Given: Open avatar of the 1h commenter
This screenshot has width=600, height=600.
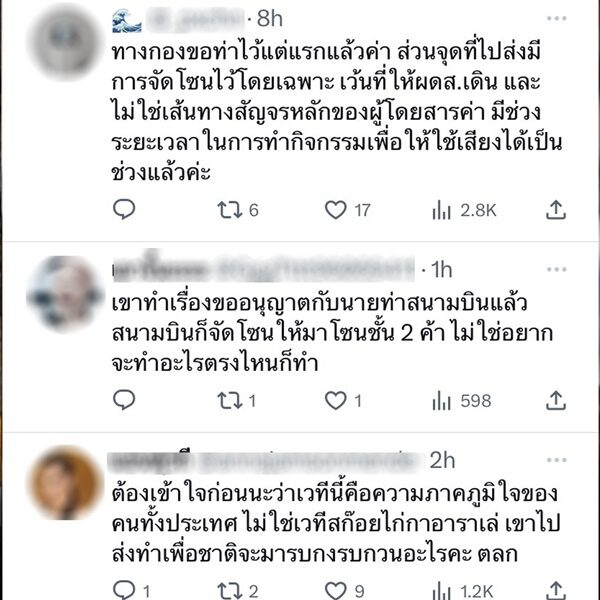Looking at the screenshot, I should [66, 291].
